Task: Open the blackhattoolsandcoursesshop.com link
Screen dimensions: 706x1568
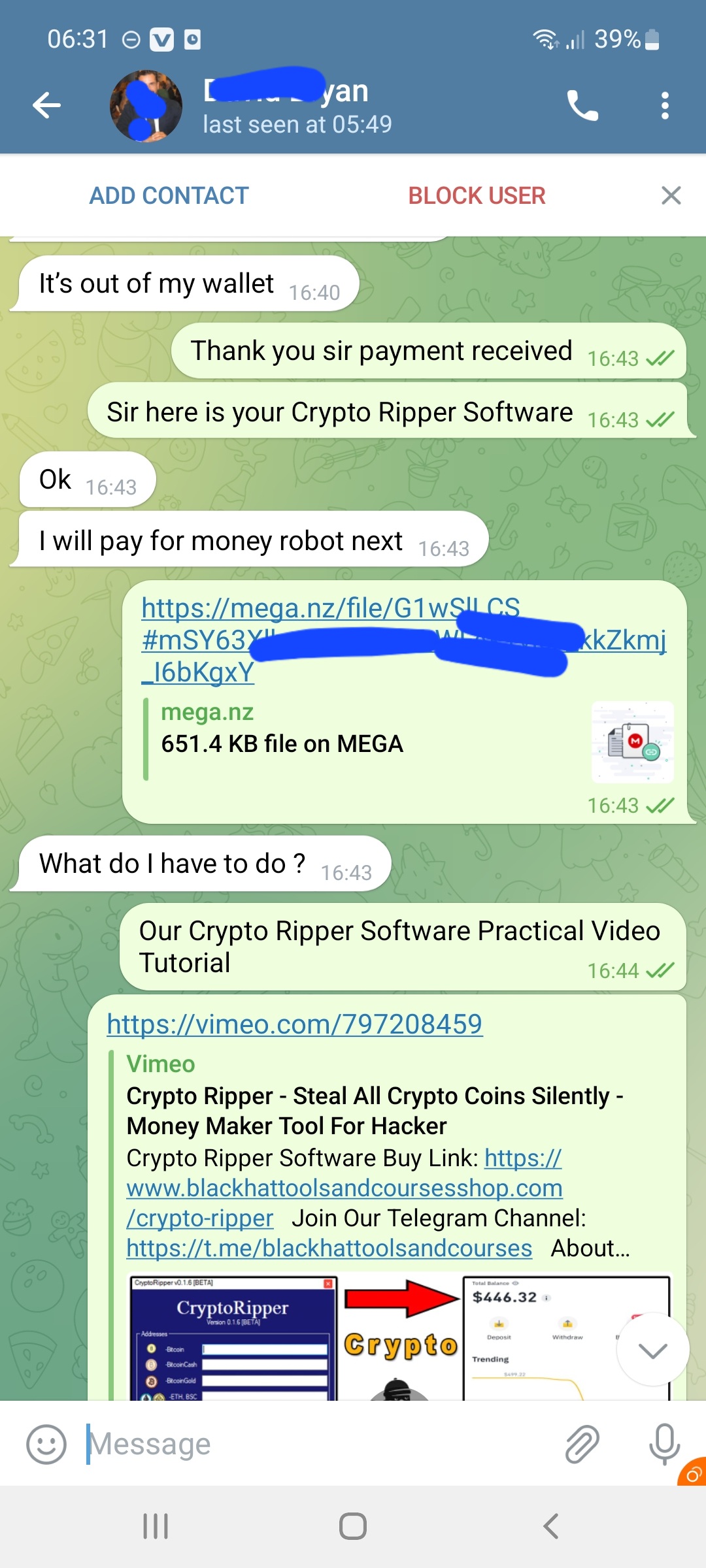Action: (345, 1188)
